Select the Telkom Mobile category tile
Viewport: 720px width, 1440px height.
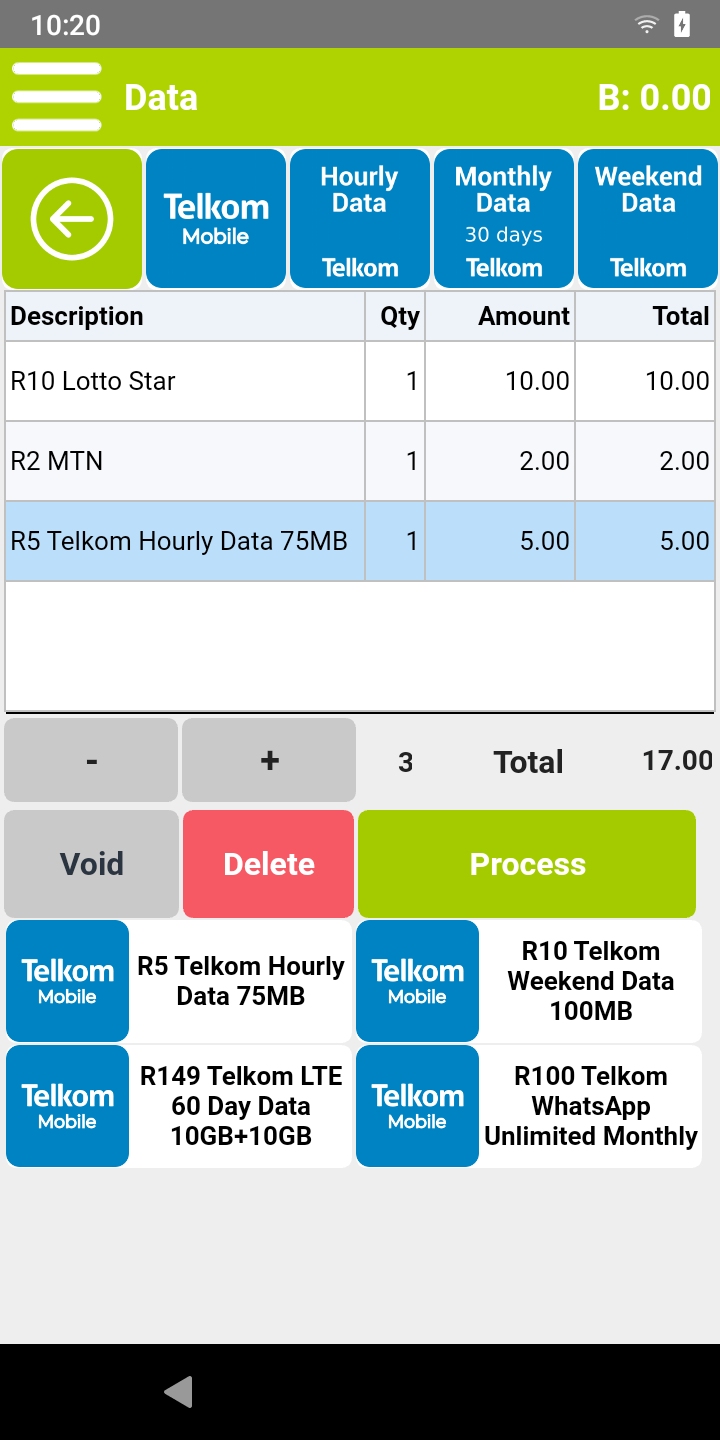tap(216, 219)
